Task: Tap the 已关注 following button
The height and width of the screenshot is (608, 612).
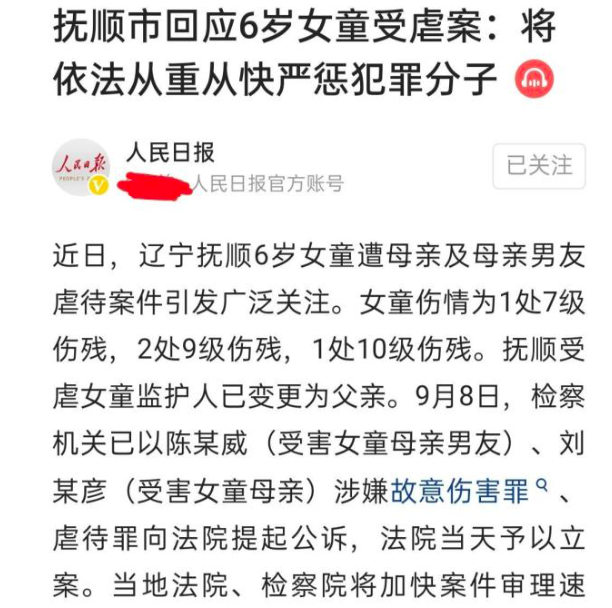Action: [539, 165]
